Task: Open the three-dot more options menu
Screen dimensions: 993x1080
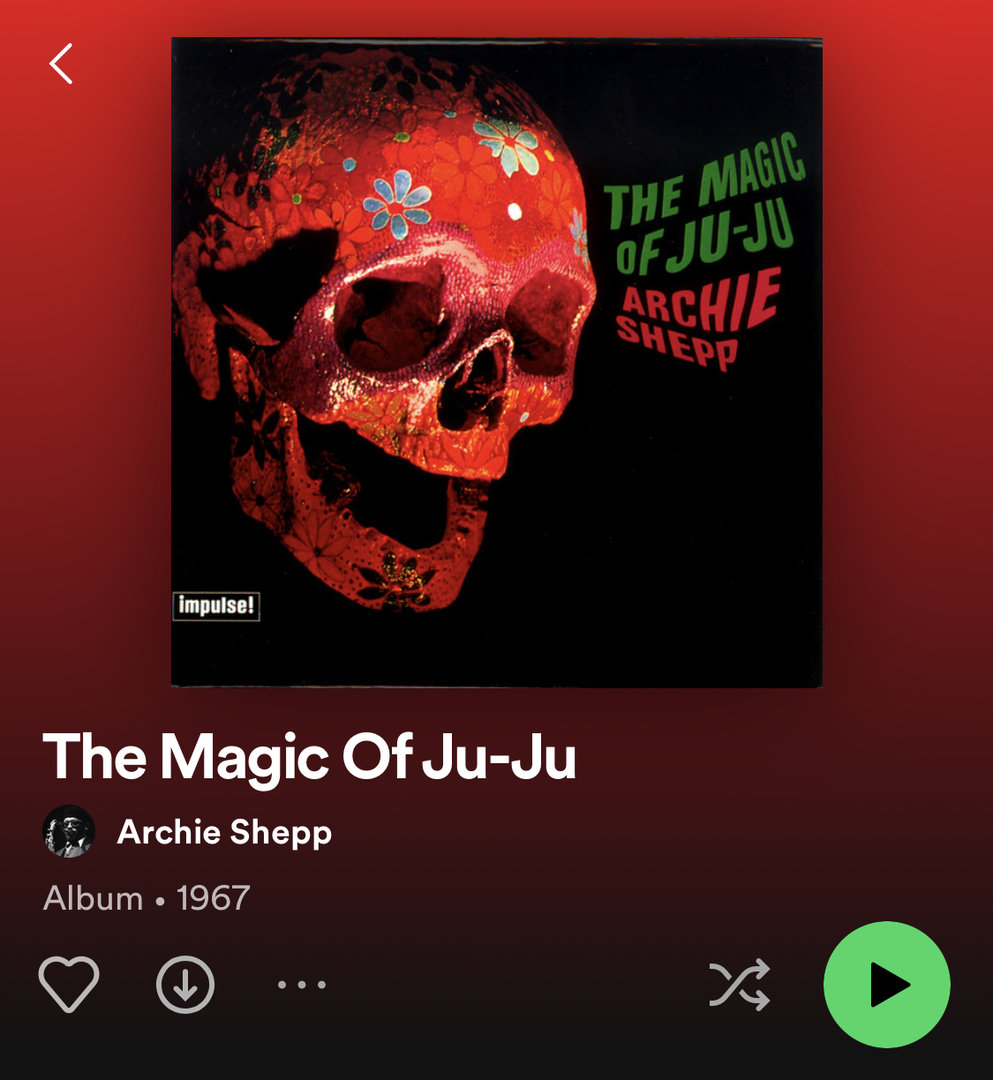Action: (x=301, y=984)
